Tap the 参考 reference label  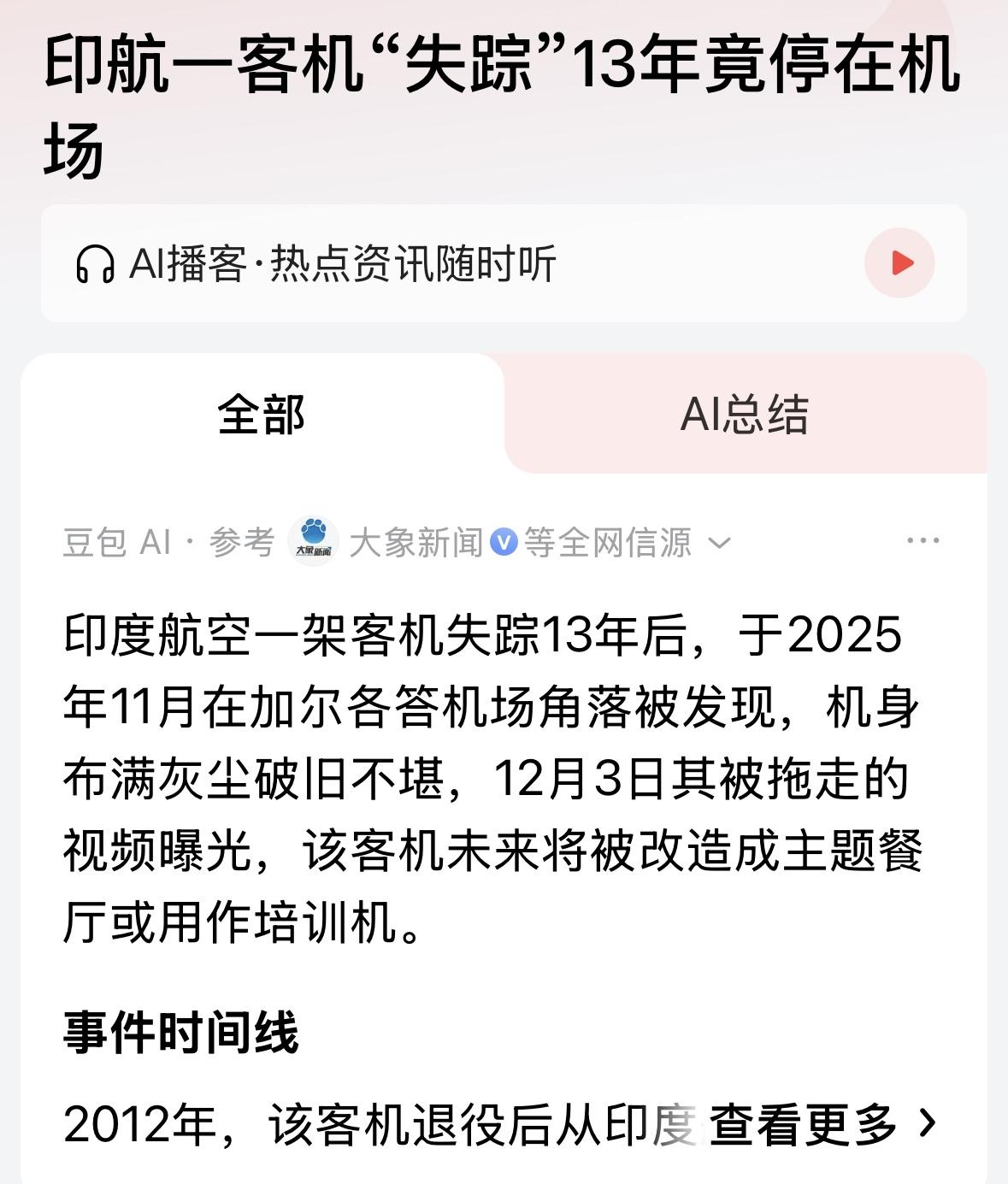245,539
